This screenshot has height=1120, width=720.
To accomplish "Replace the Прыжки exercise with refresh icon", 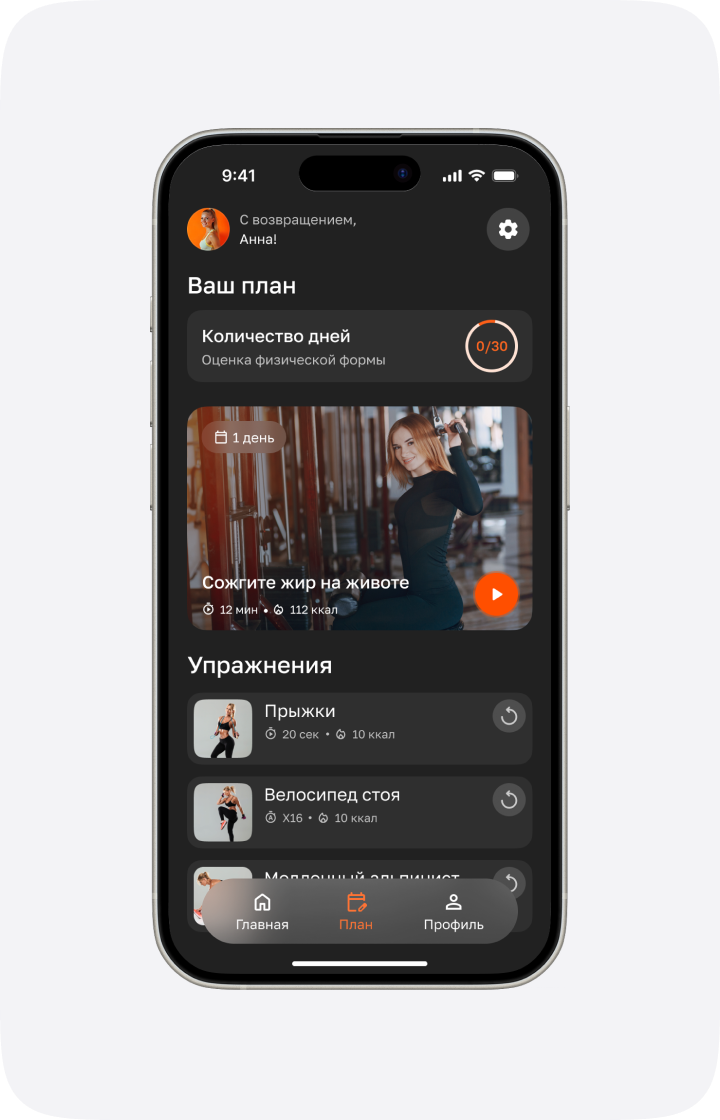I will [509, 716].
